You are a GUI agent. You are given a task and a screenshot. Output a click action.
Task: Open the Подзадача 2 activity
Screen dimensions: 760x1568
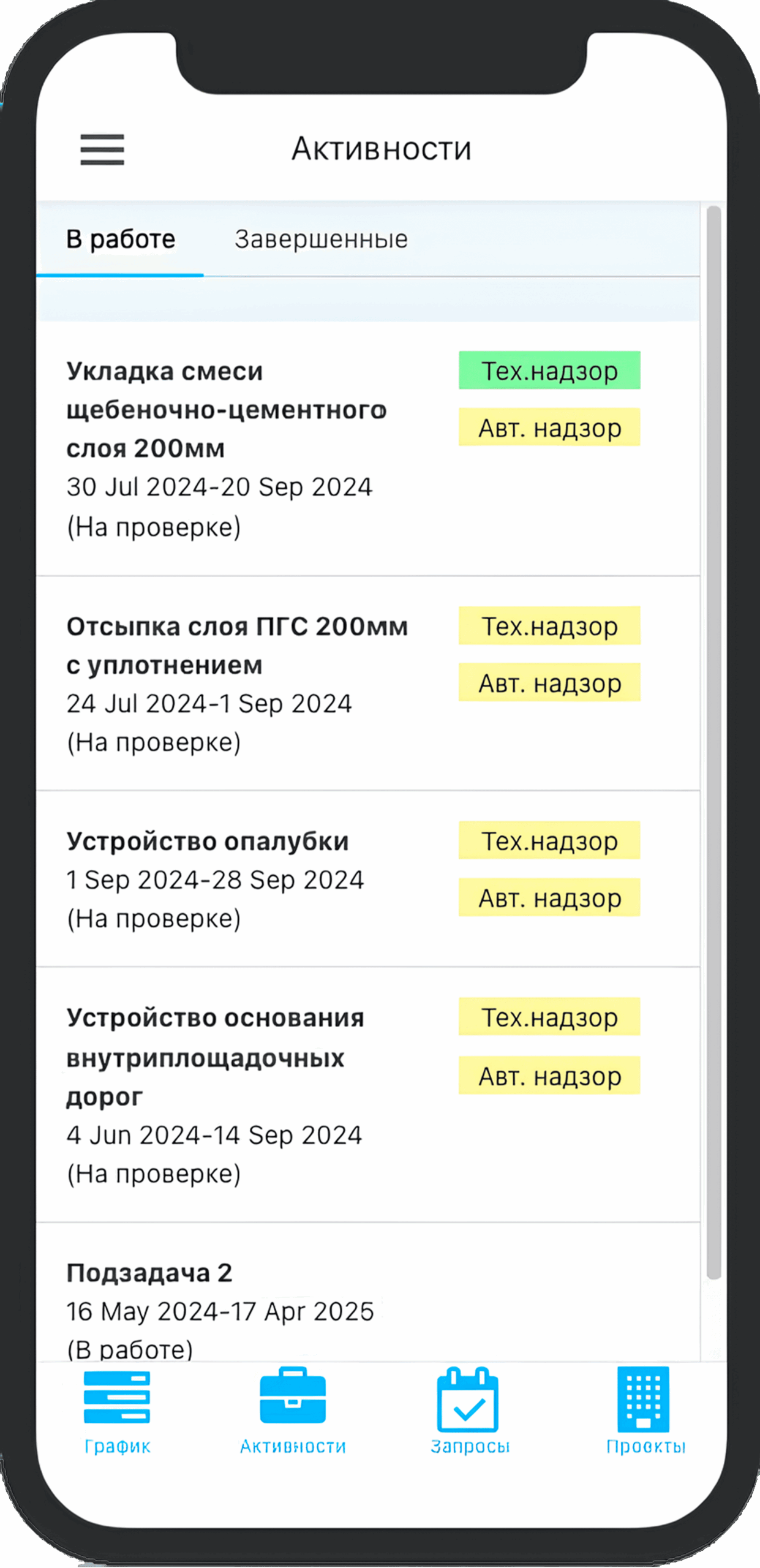pyautogui.click(x=367, y=1292)
